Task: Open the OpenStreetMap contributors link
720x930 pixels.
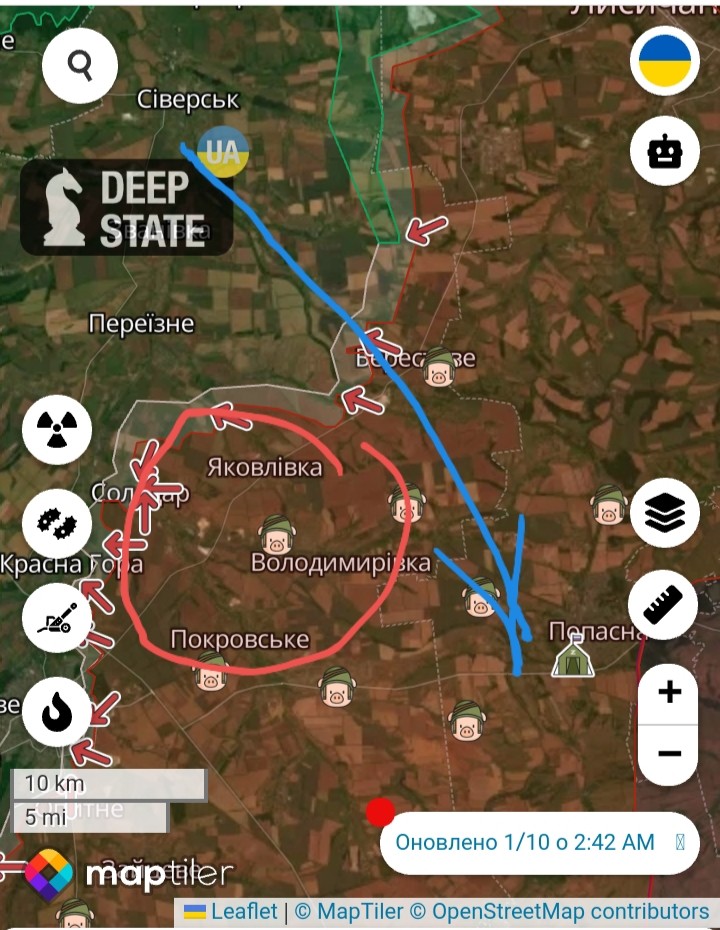Action: tap(570, 911)
